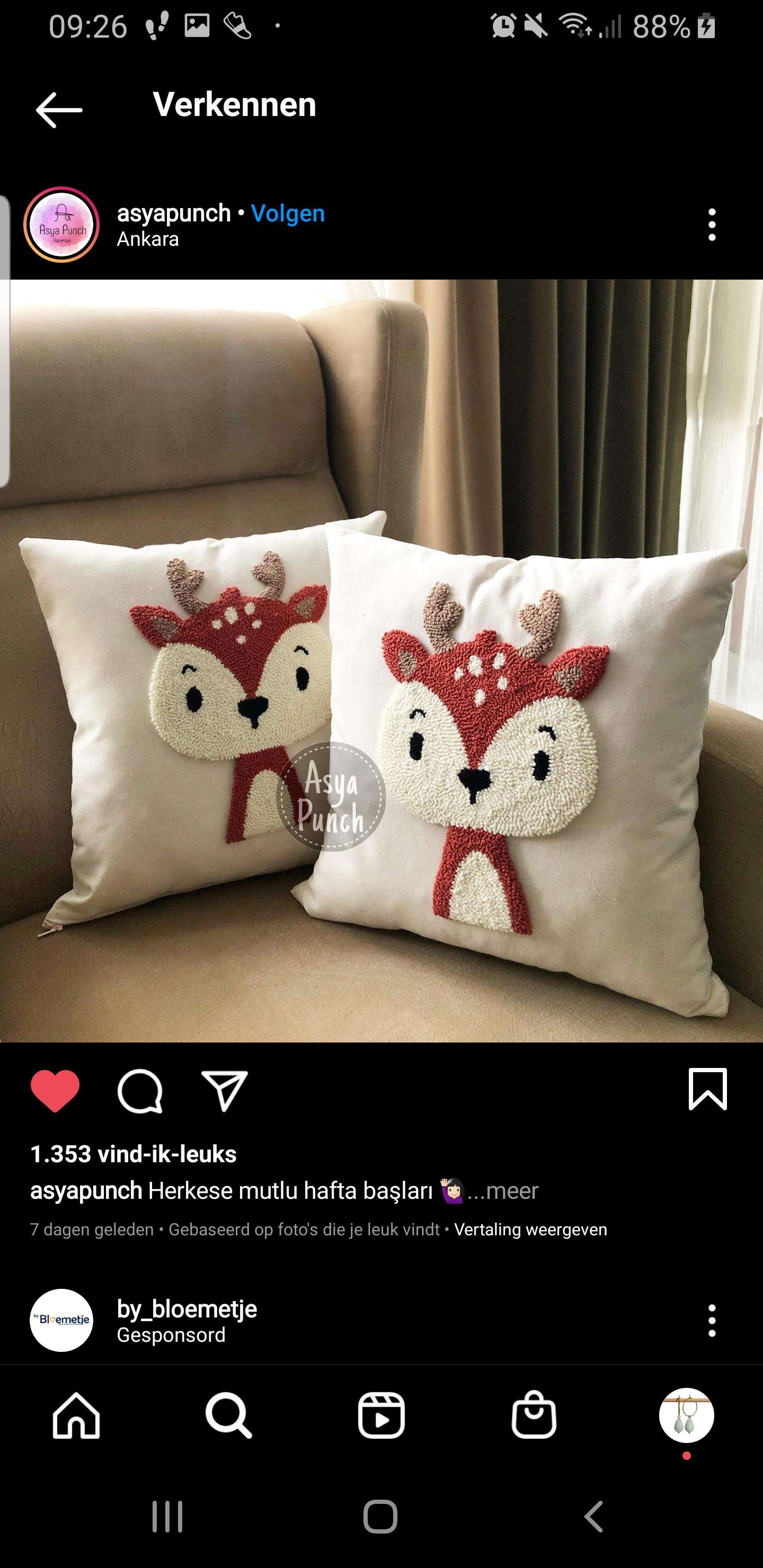The width and height of the screenshot is (763, 1568).
Task: Share asyapunch post via paper plane
Action: coord(224,1091)
